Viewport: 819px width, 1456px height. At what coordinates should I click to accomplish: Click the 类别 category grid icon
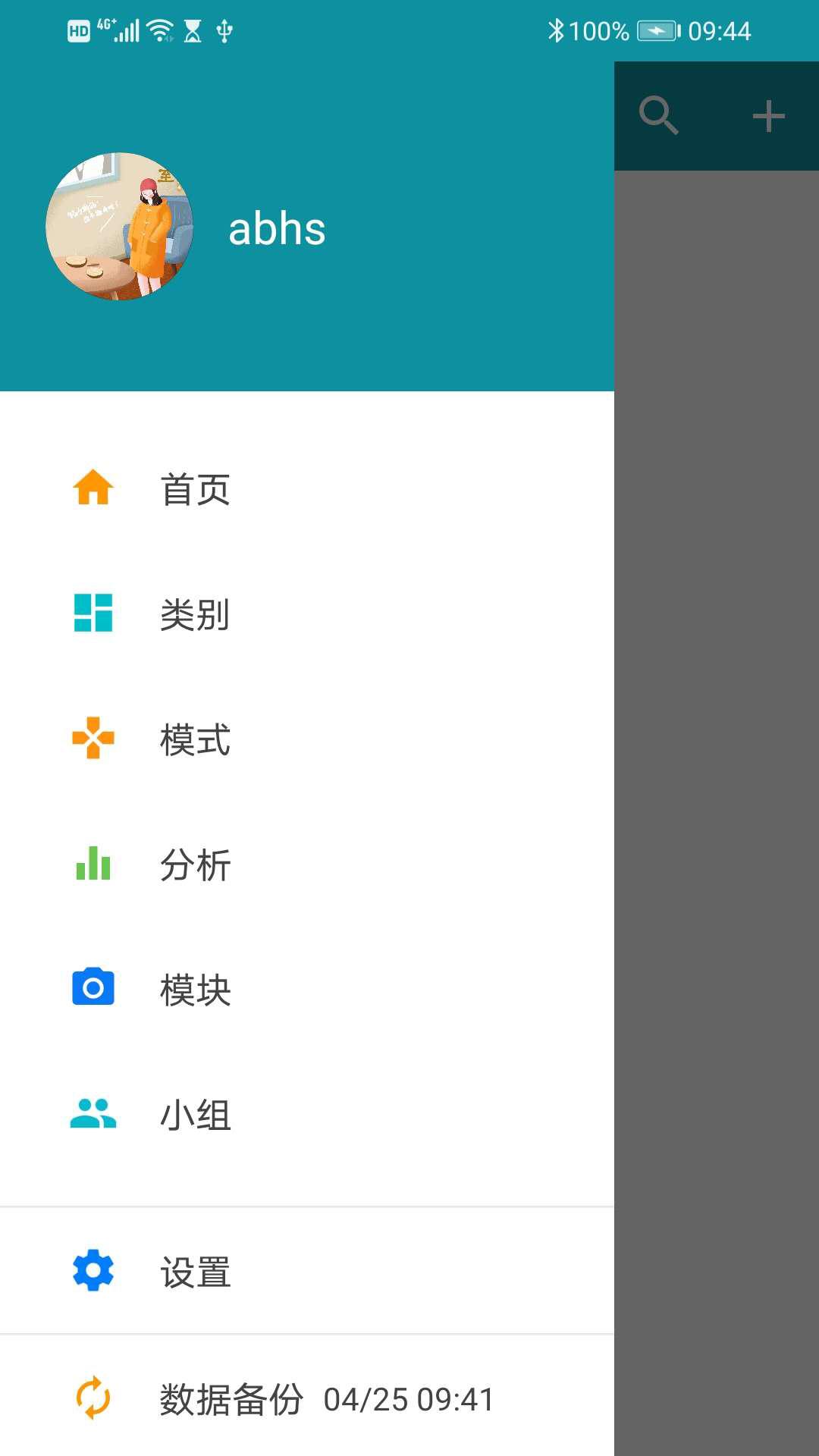point(93,614)
